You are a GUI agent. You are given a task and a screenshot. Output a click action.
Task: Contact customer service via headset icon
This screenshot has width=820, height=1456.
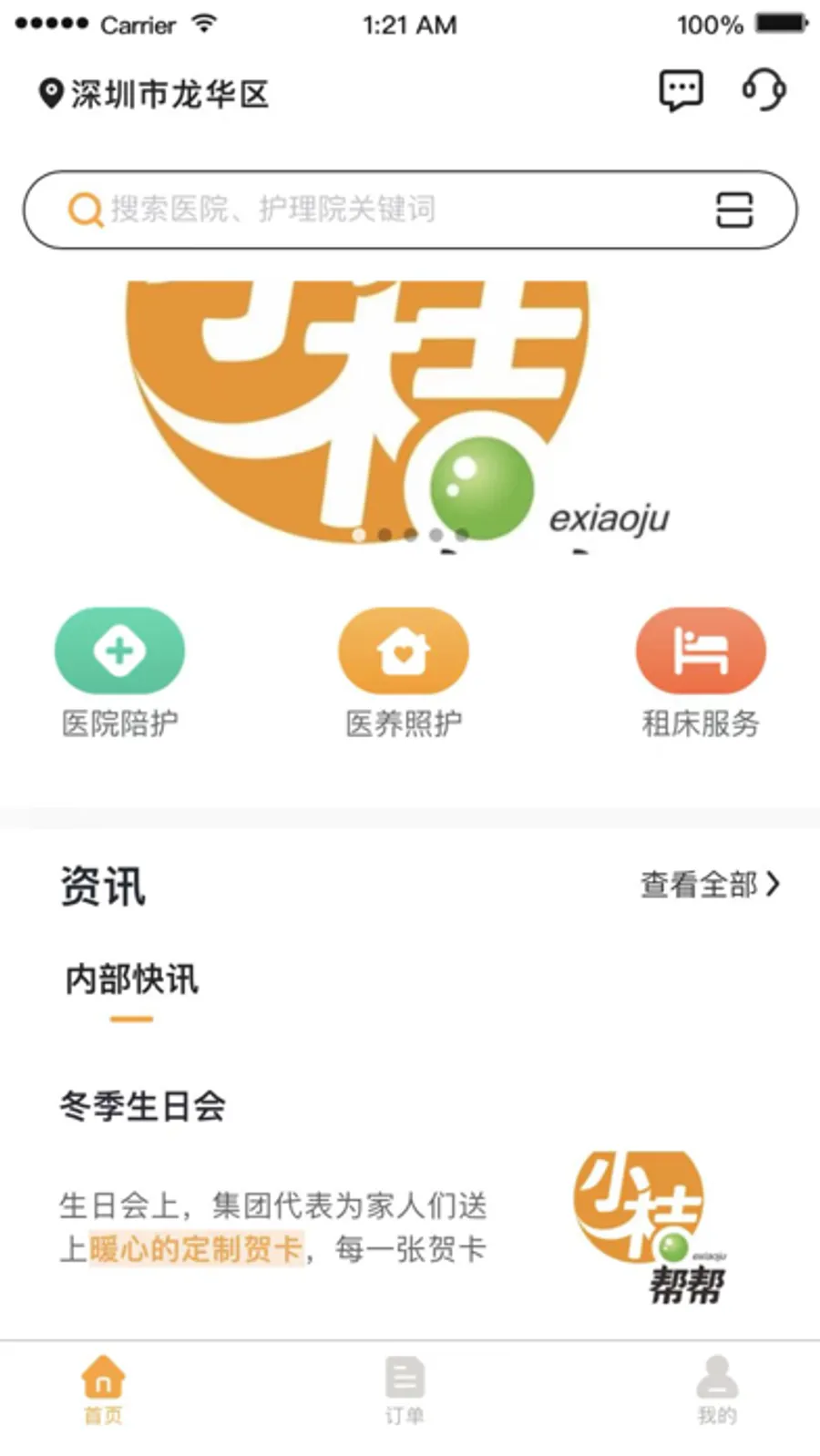pyautogui.click(x=765, y=90)
